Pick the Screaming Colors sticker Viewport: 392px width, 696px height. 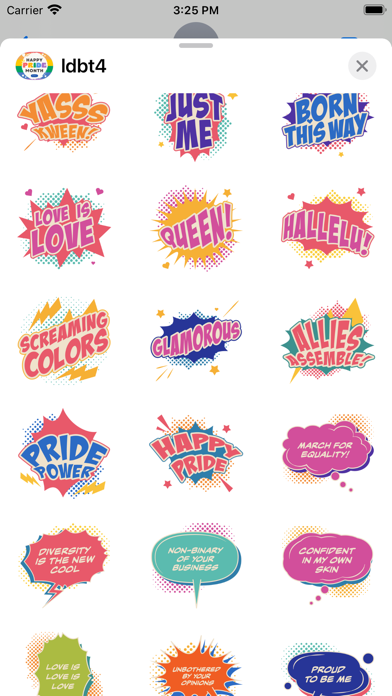pyautogui.click(x=64, y=340)
